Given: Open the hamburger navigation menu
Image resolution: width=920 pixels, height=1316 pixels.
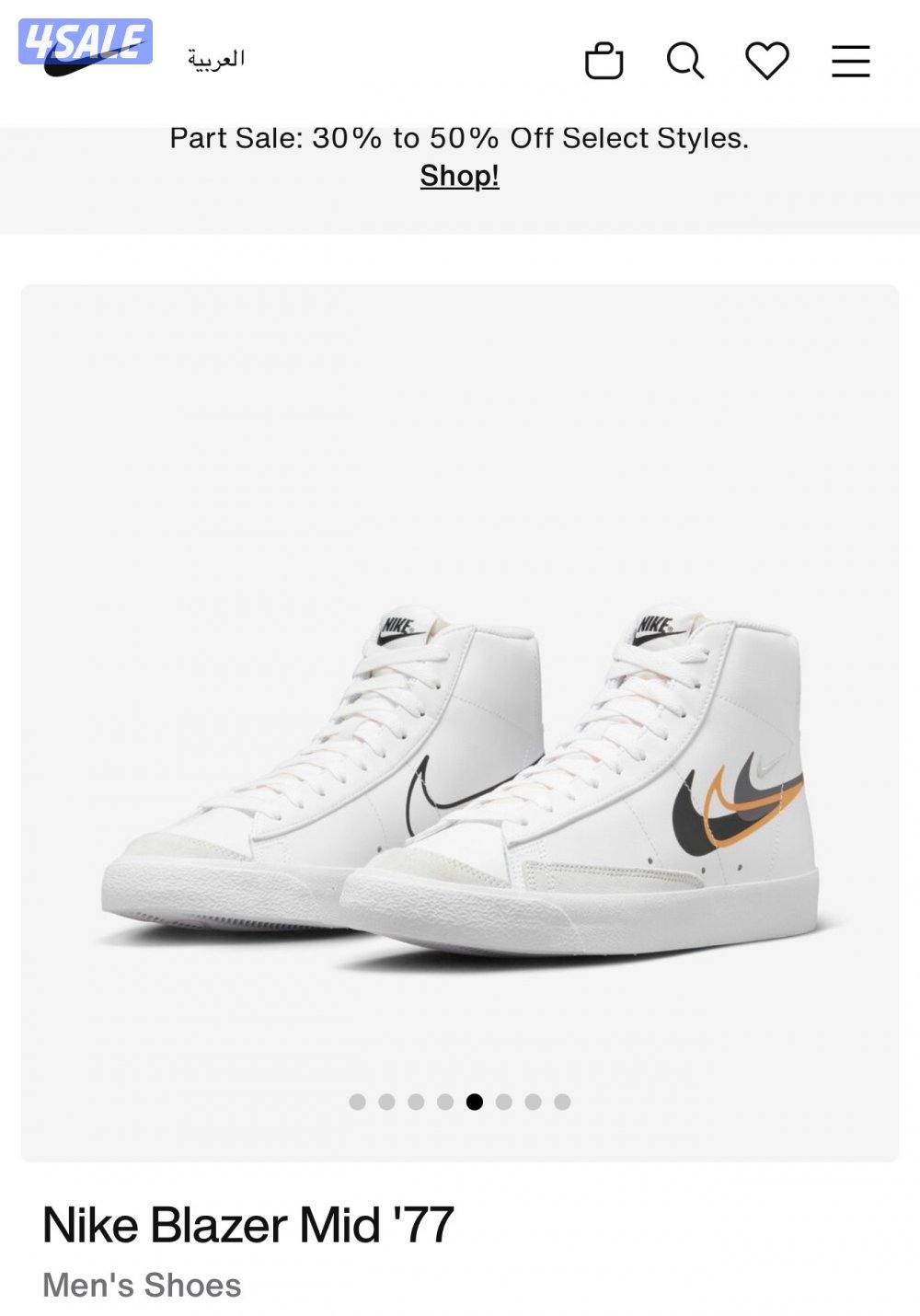Looking at the screenshot, I should [851, 60].
